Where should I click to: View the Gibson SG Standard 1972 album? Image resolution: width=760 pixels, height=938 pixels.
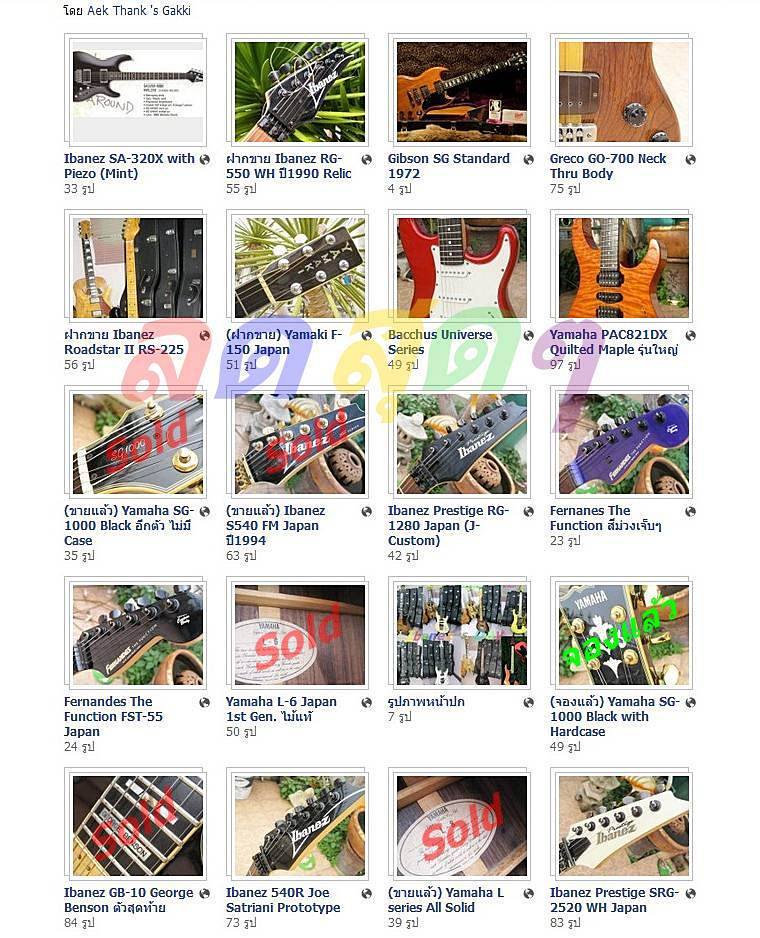click(461, 90)
